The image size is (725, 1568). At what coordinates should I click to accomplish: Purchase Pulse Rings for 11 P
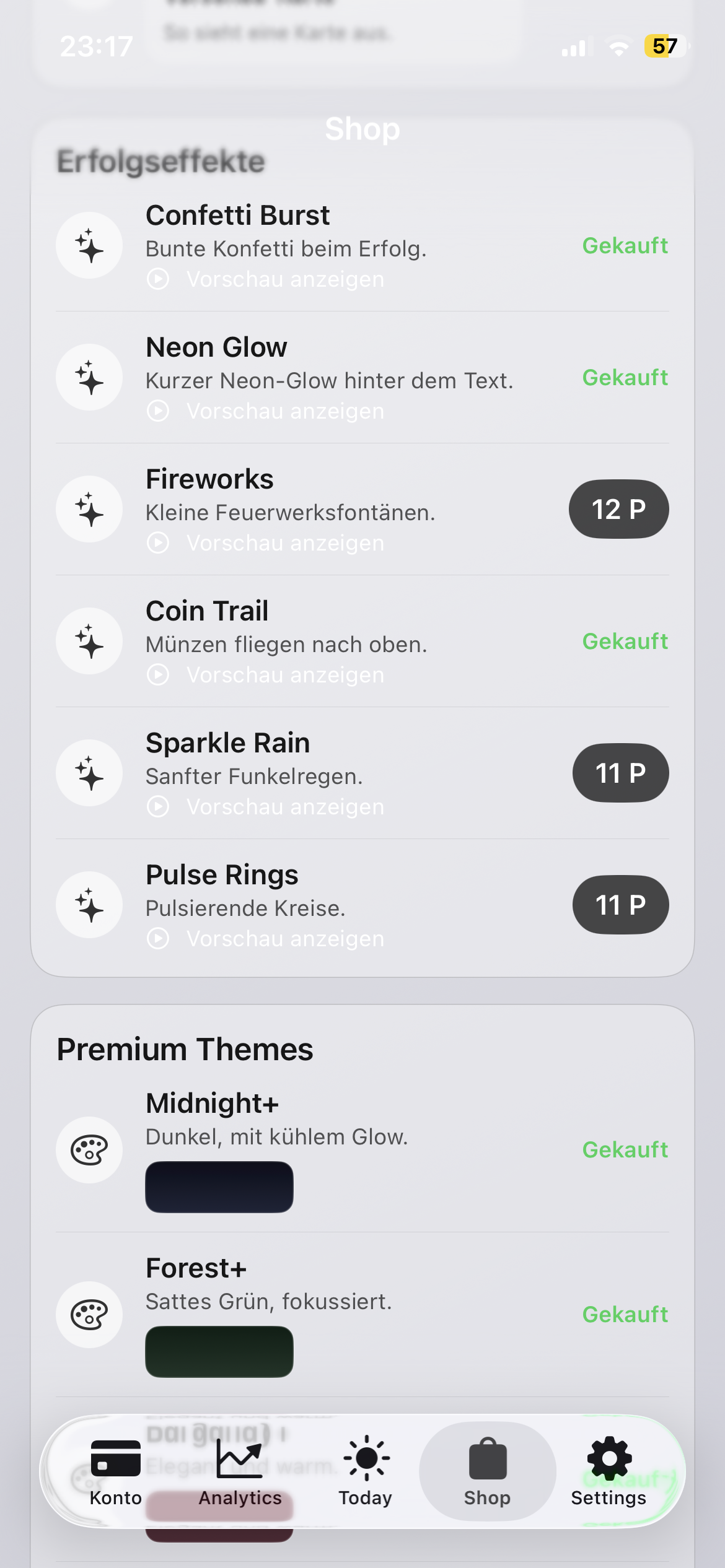pyautogui.click(x=620, y=905)
